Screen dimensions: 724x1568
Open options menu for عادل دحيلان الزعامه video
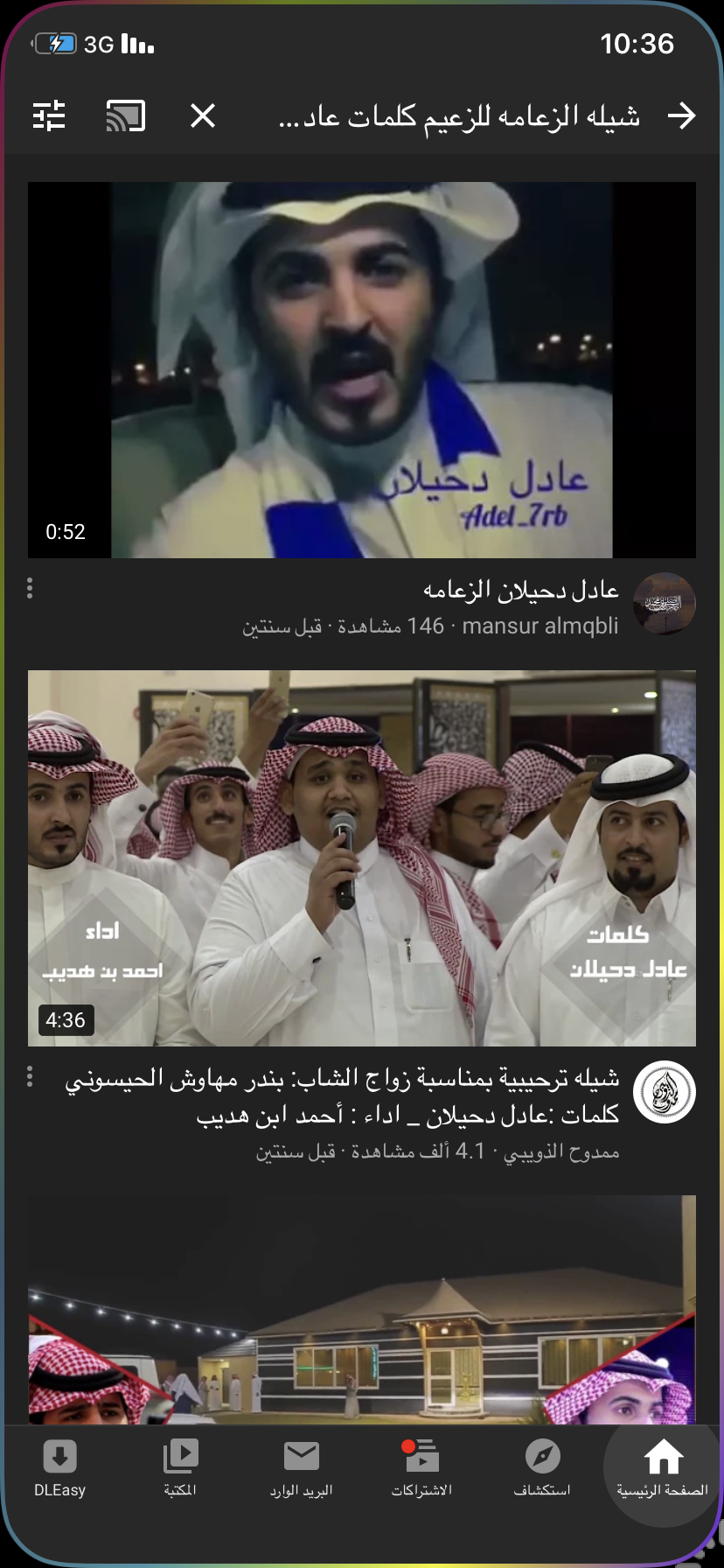click(x=30, y=588)
